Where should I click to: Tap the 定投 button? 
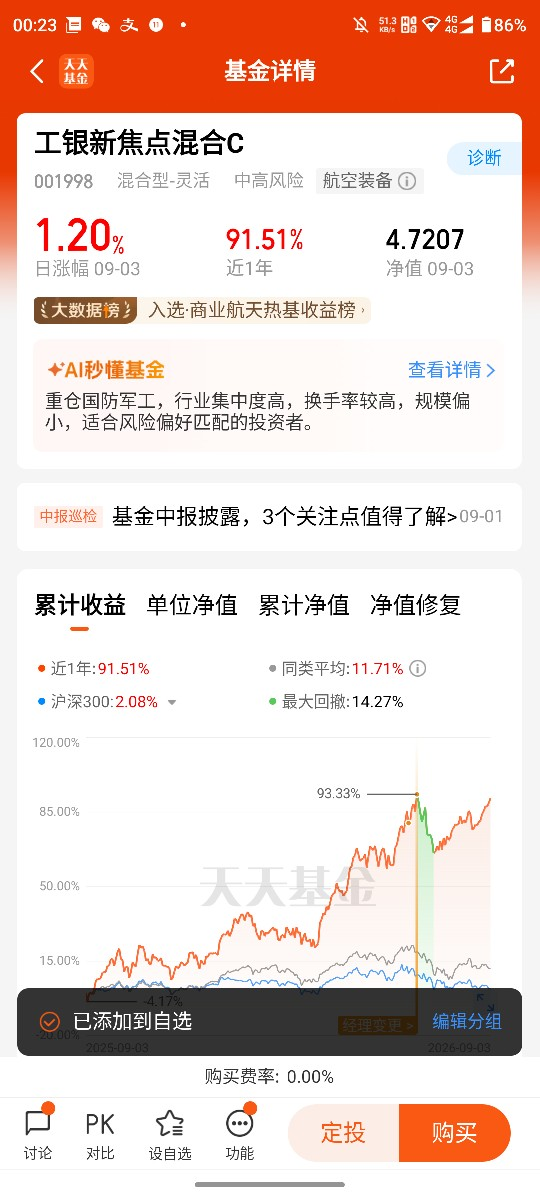tap(343, 1133)
